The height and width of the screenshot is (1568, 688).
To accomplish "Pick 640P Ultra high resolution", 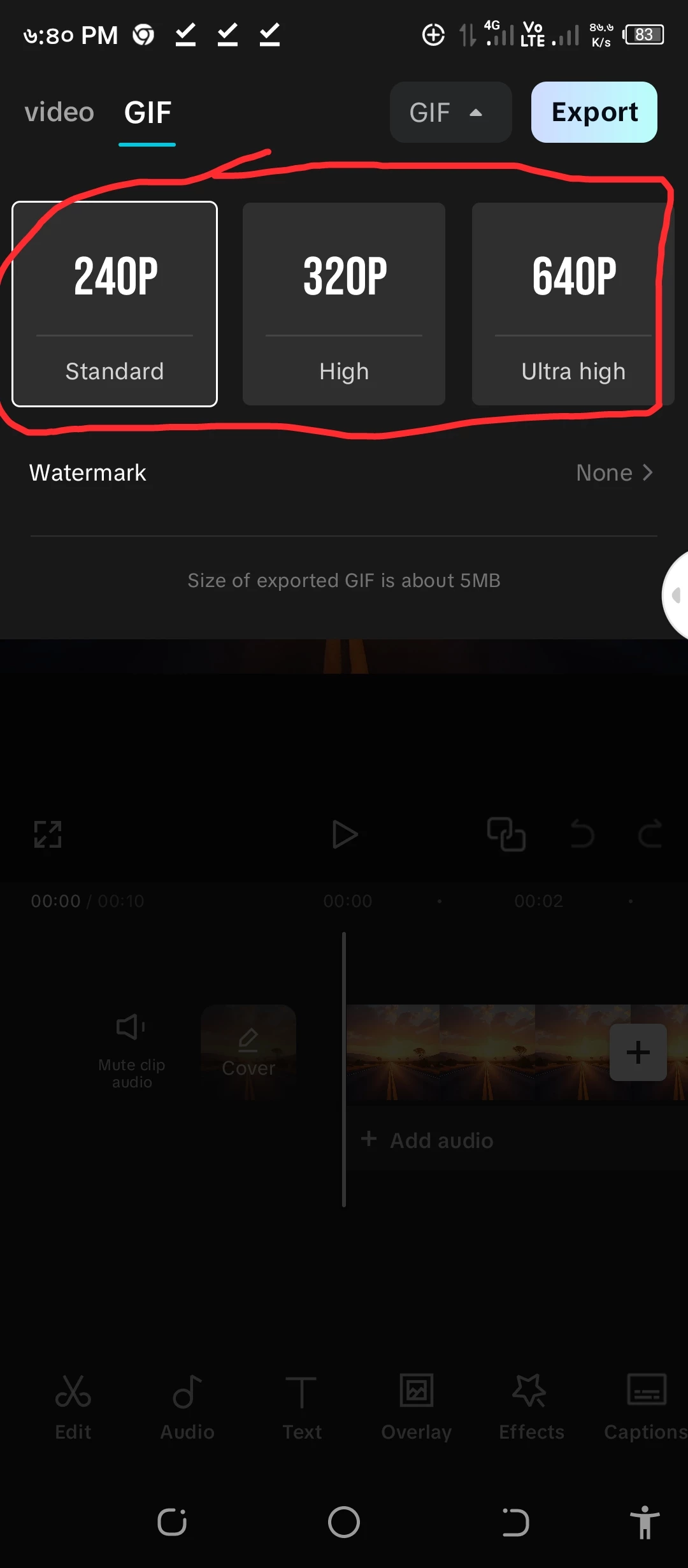I will [x=572, y=304].
